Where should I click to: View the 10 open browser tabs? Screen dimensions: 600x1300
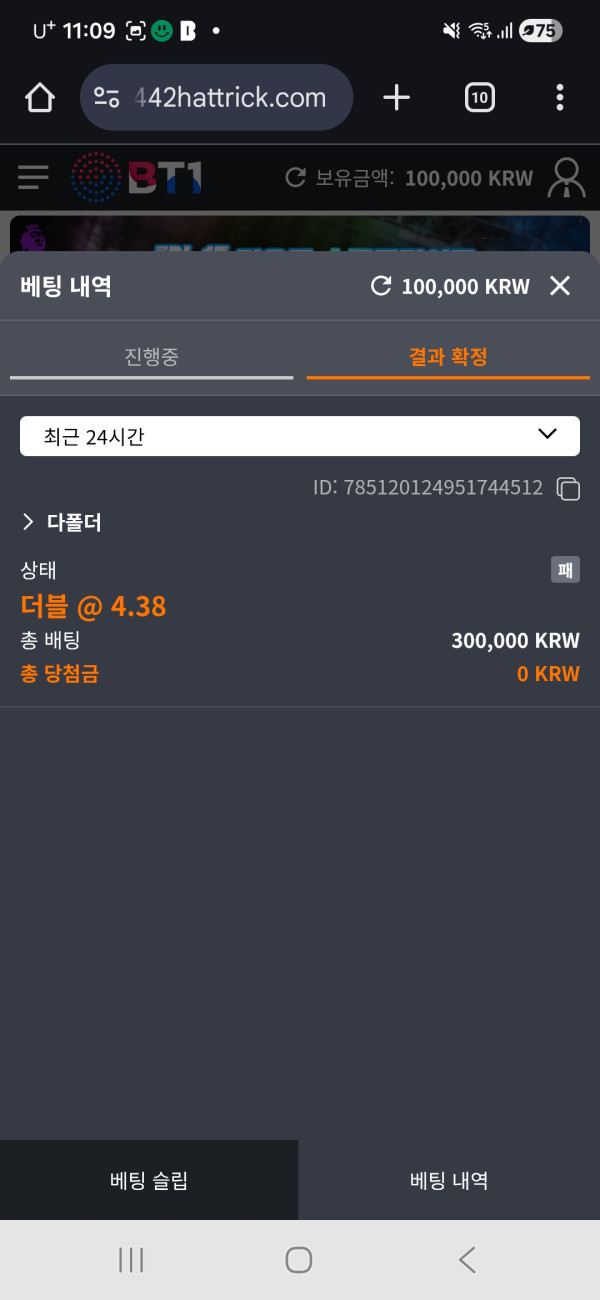pos(479,97)
